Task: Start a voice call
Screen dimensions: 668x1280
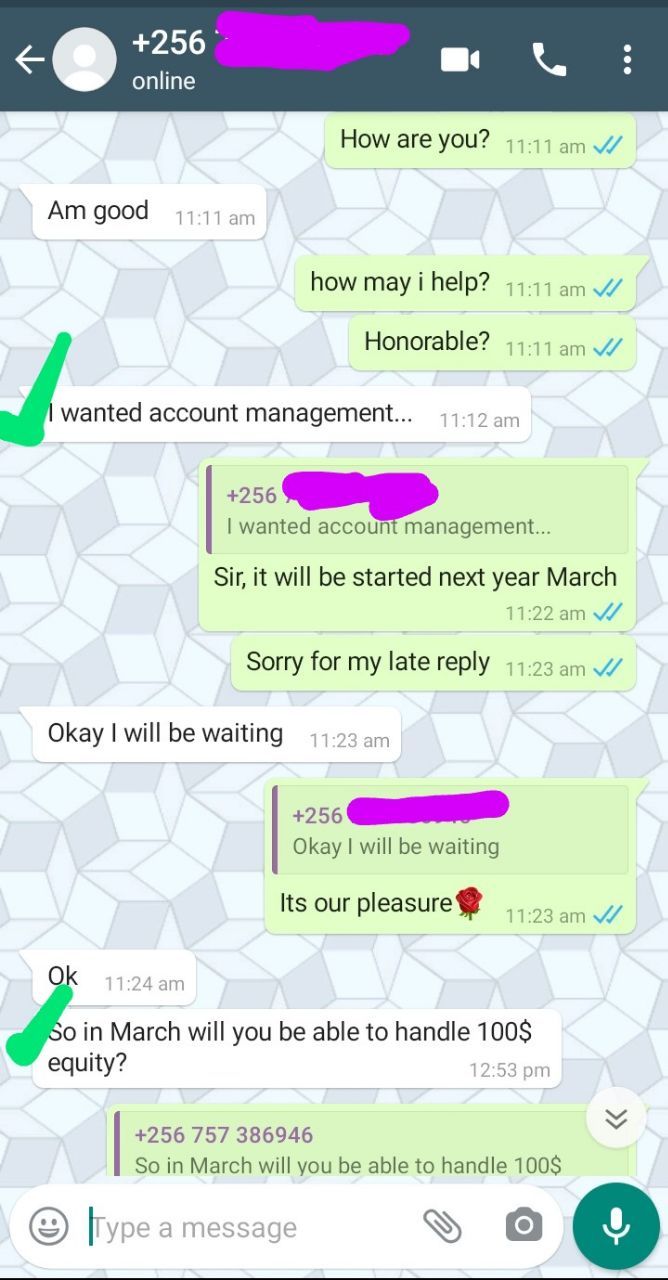Action: tap(549, 60)
